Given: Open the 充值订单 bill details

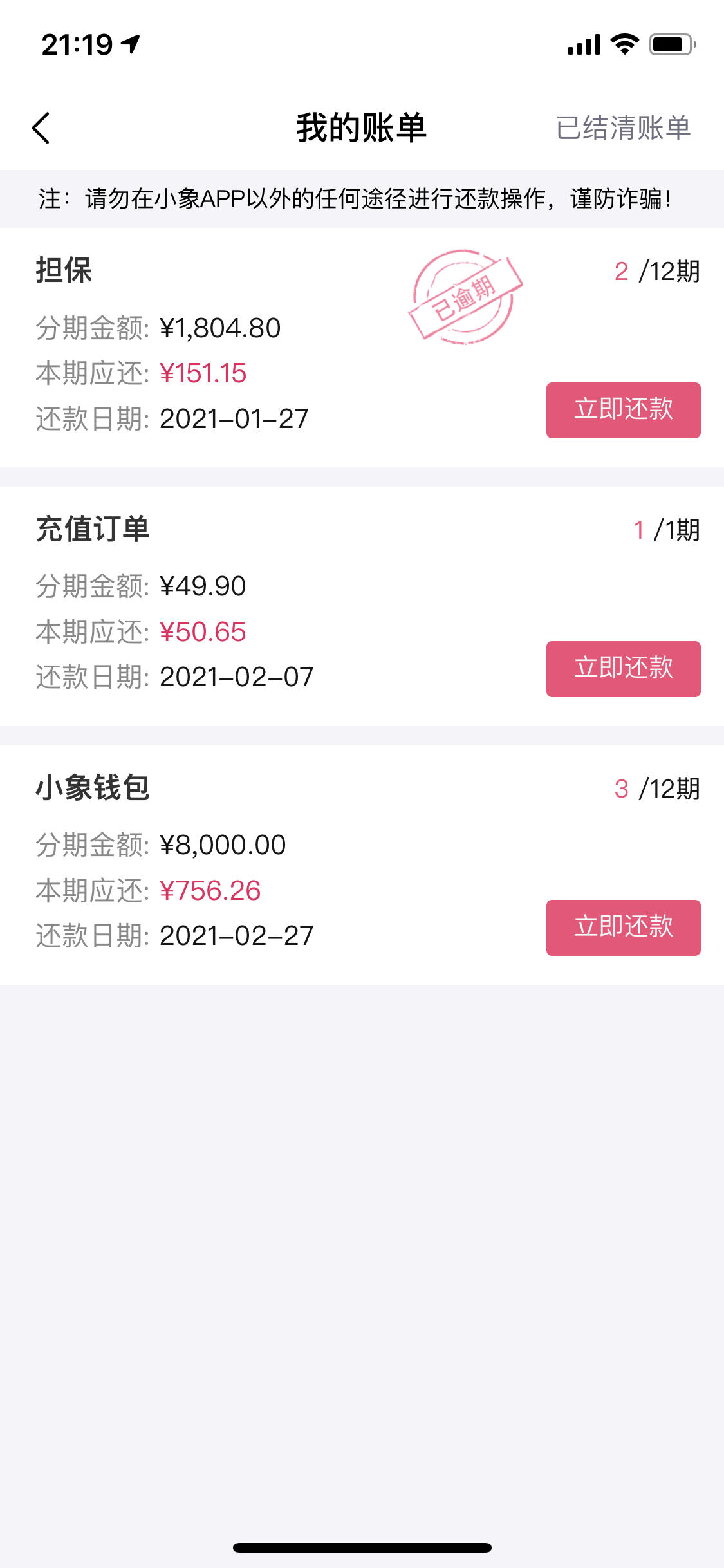Looking at the screenshot, I should (x=362, y=606).
